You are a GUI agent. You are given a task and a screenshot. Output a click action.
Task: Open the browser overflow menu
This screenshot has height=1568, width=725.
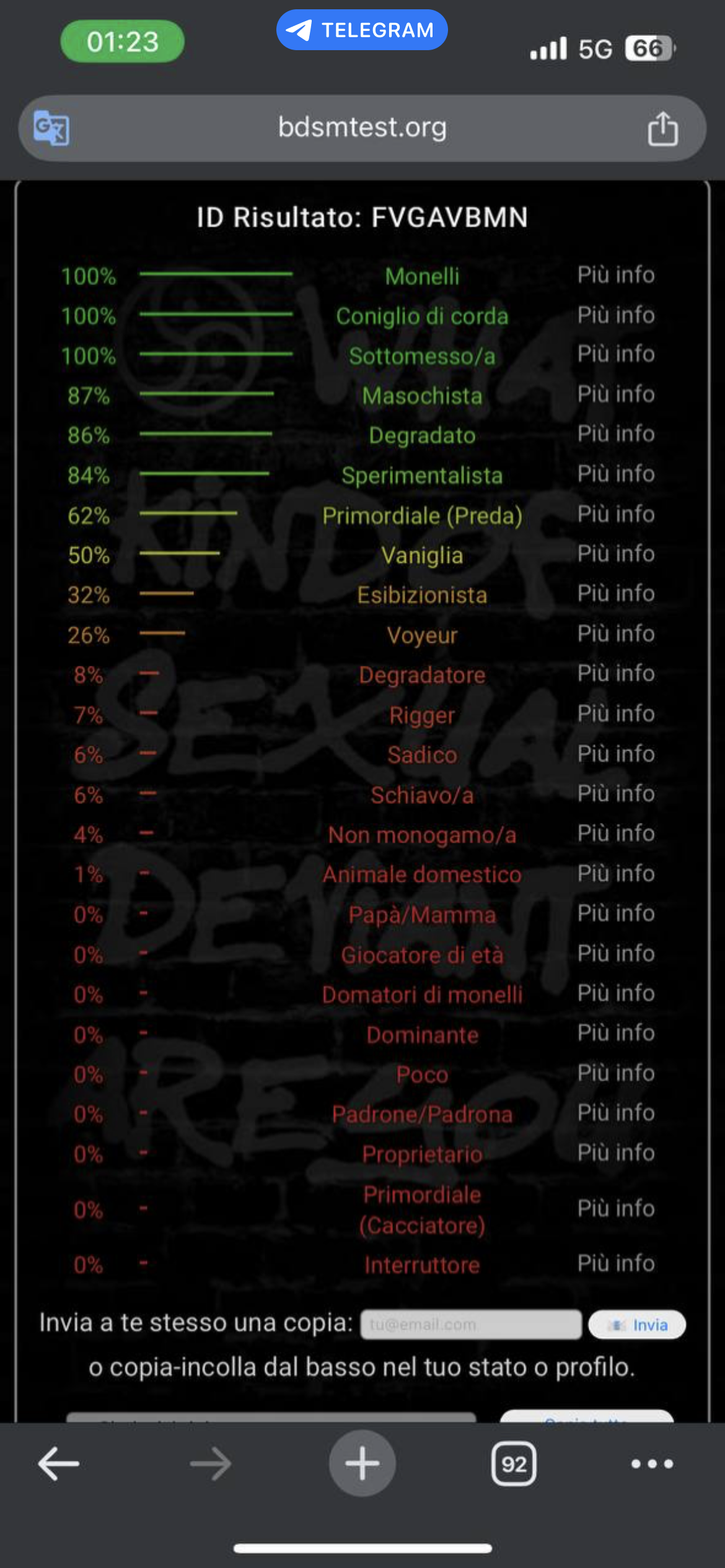click(x=652, y=1464)
